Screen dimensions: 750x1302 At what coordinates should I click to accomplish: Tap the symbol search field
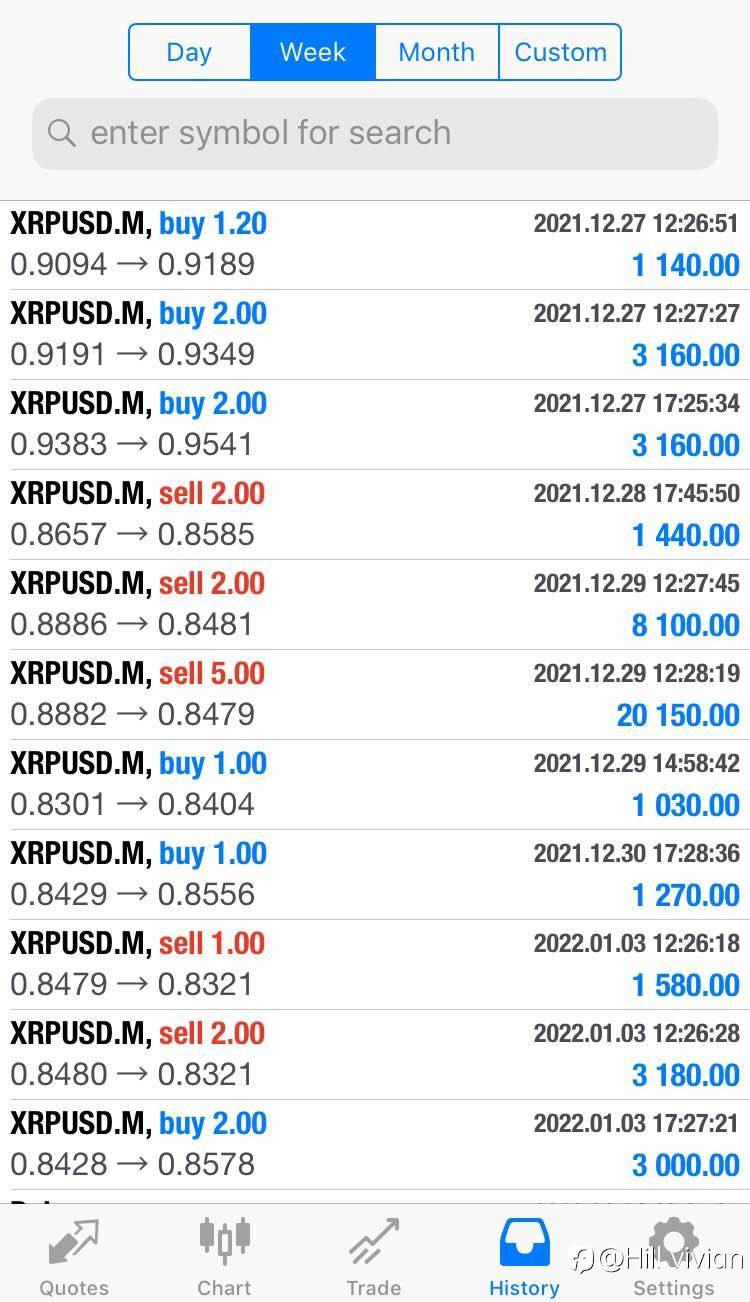(x=375, y=133)
